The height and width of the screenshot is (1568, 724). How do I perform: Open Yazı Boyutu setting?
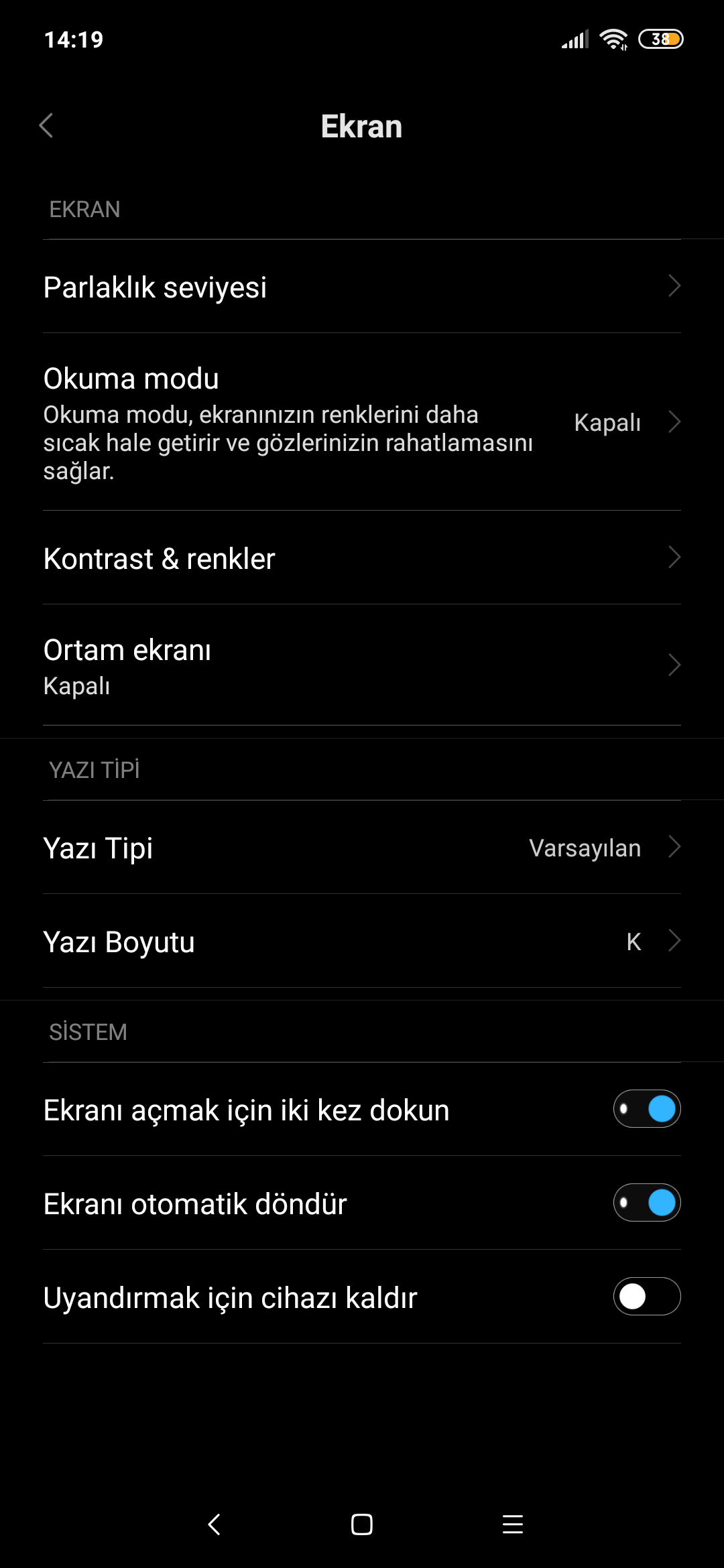(x=362, y=941)
